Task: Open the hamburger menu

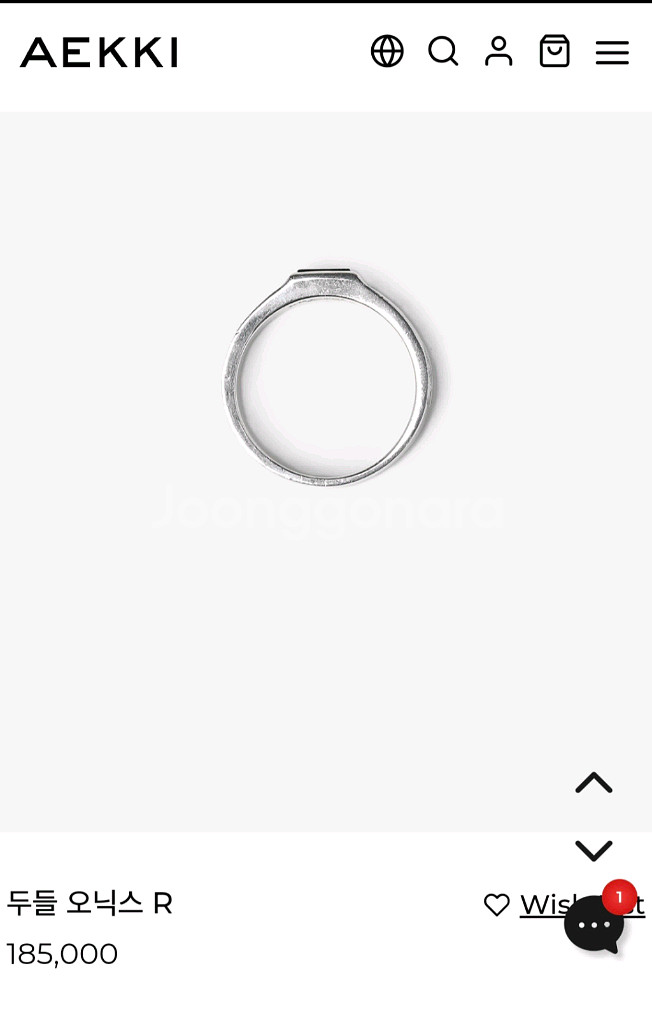Action: tap(612, 52)
